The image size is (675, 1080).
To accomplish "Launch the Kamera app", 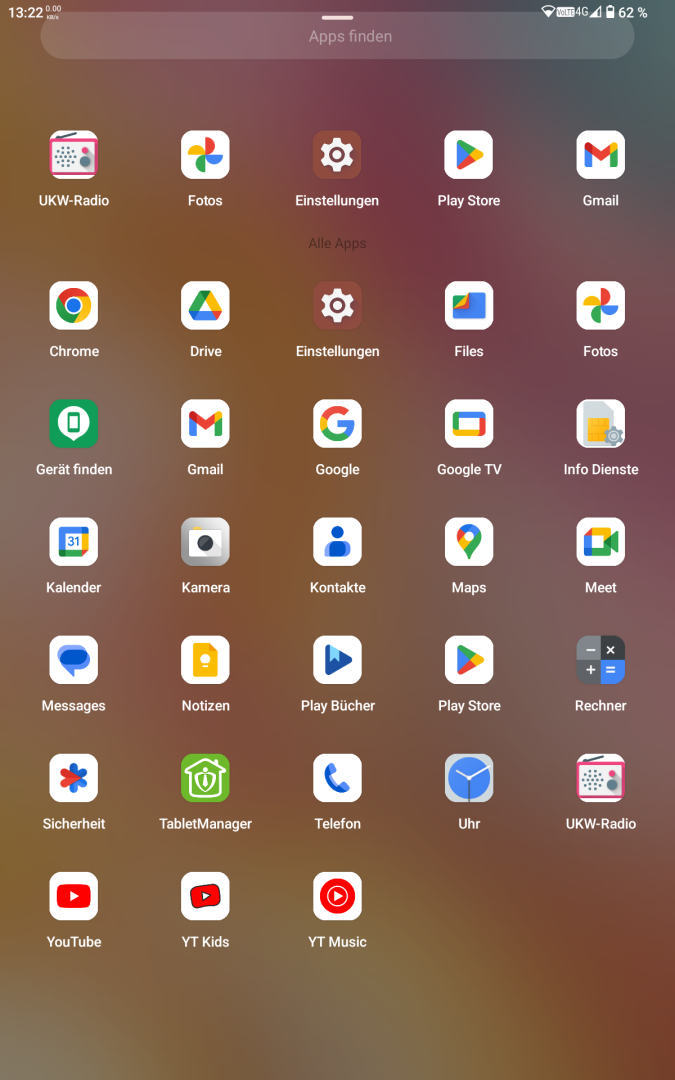I will pos(205,541).
